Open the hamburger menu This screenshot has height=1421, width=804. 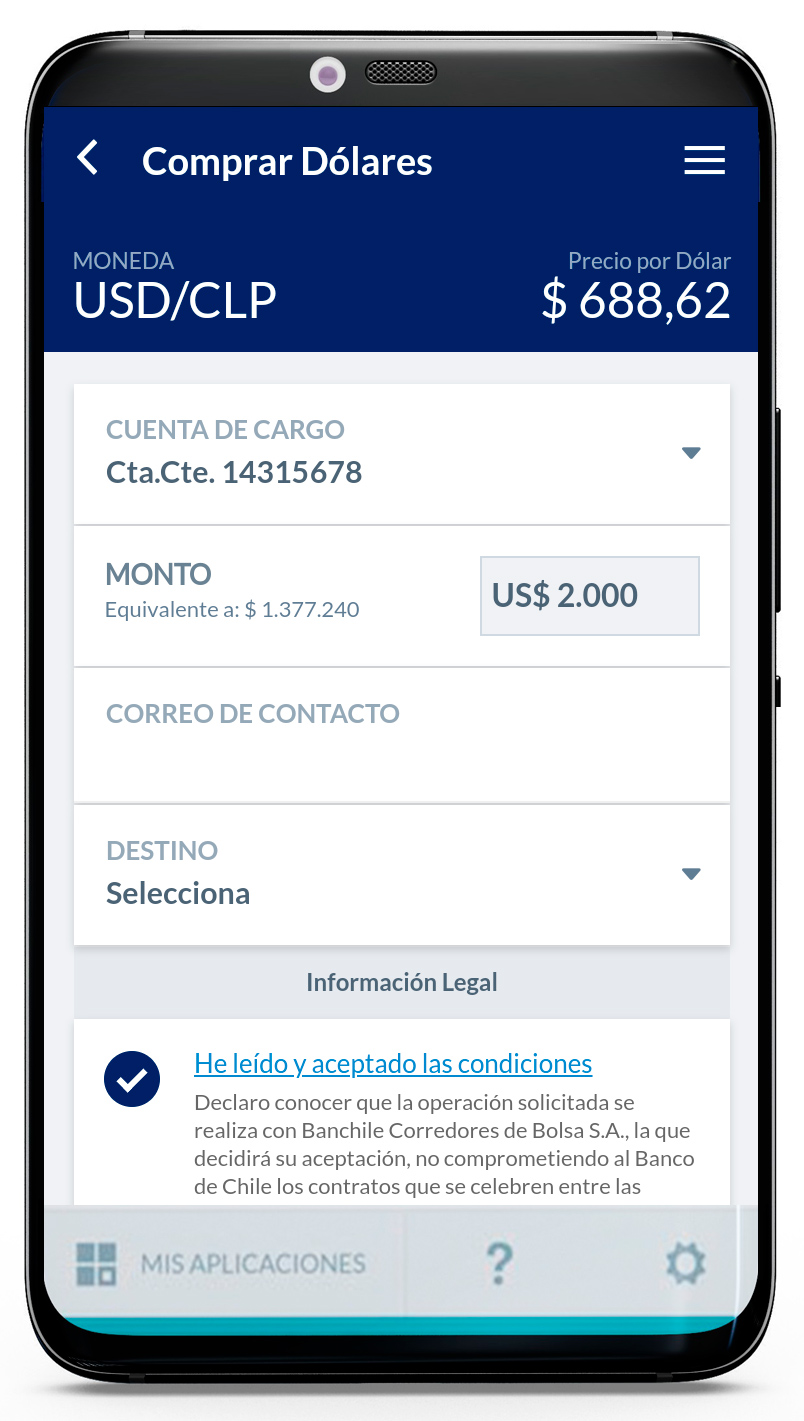[704, 160]
